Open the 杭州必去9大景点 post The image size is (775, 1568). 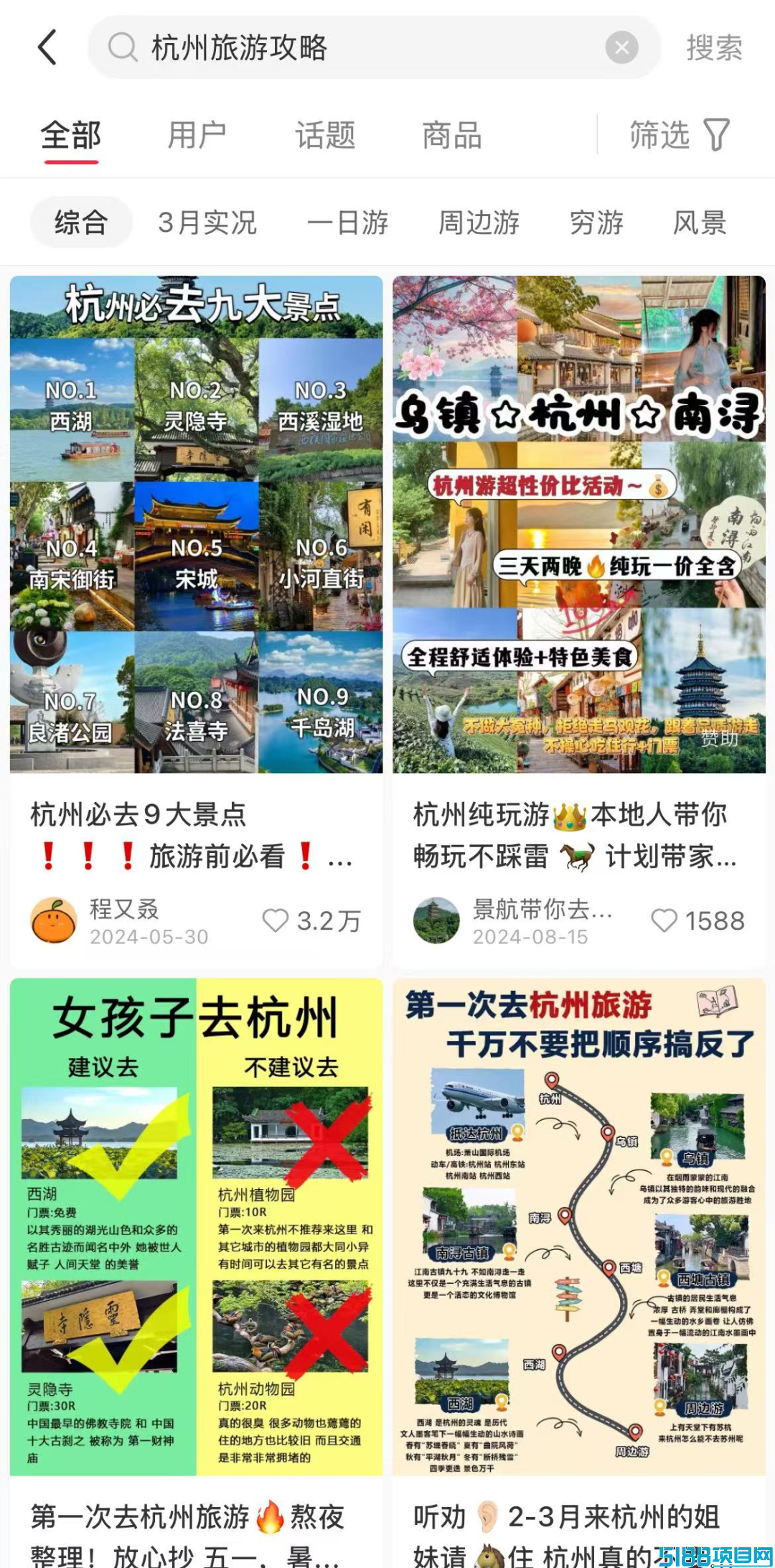196,524
